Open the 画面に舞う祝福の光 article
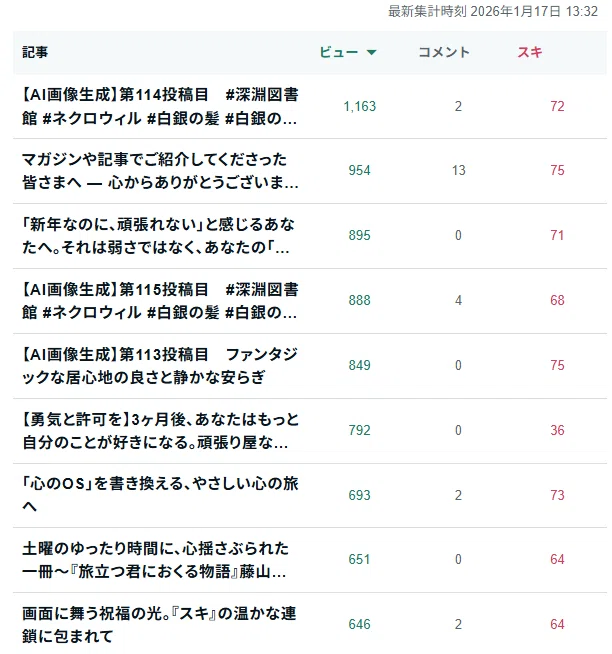The height and width of the screenshot is (654, 612). [x=159, y=624]
